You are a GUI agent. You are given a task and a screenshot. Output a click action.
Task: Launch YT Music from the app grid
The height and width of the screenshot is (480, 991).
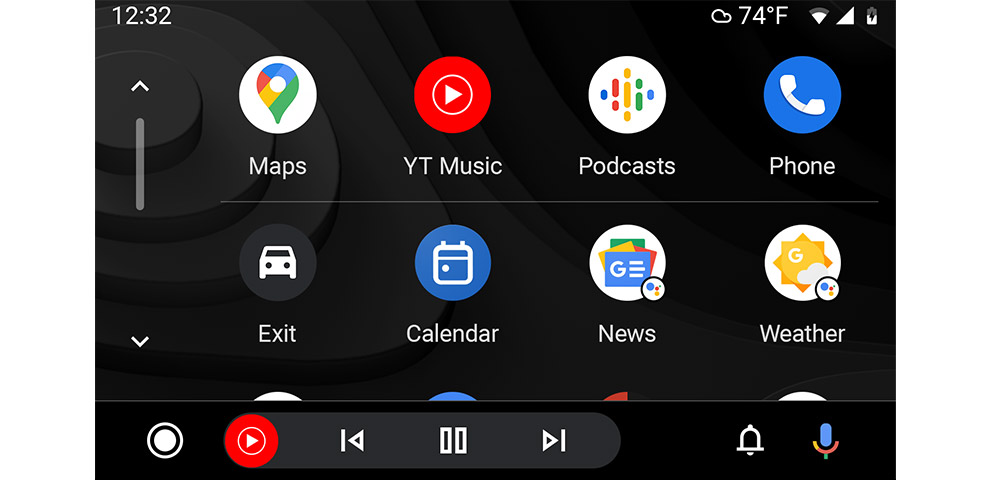452,96
